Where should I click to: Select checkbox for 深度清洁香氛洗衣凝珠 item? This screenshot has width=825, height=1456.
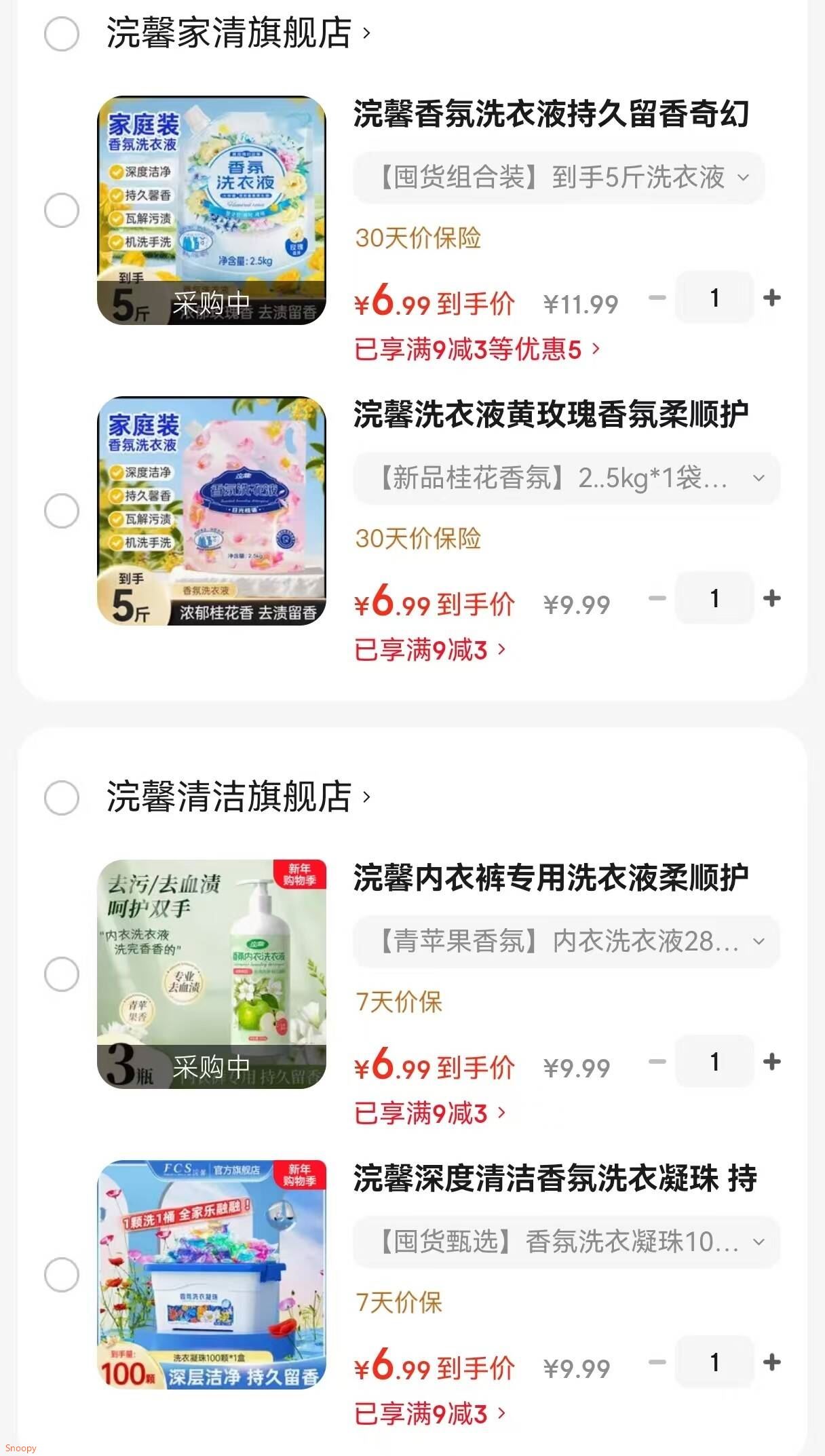tap(60, 1276)
